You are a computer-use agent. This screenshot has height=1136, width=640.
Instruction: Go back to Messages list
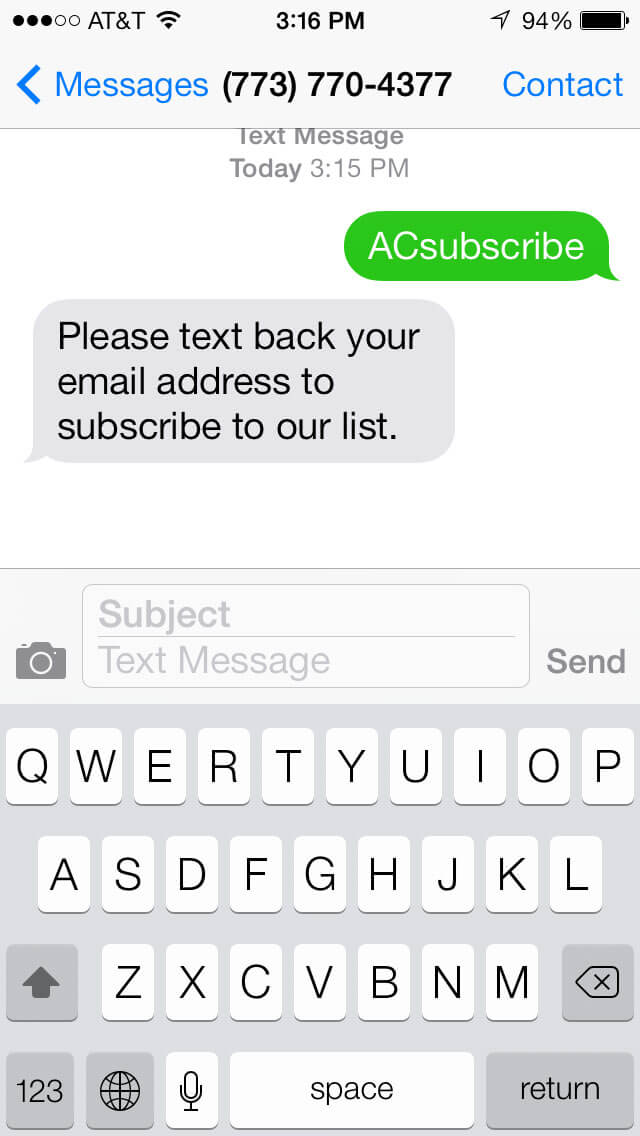coord(112,85)
